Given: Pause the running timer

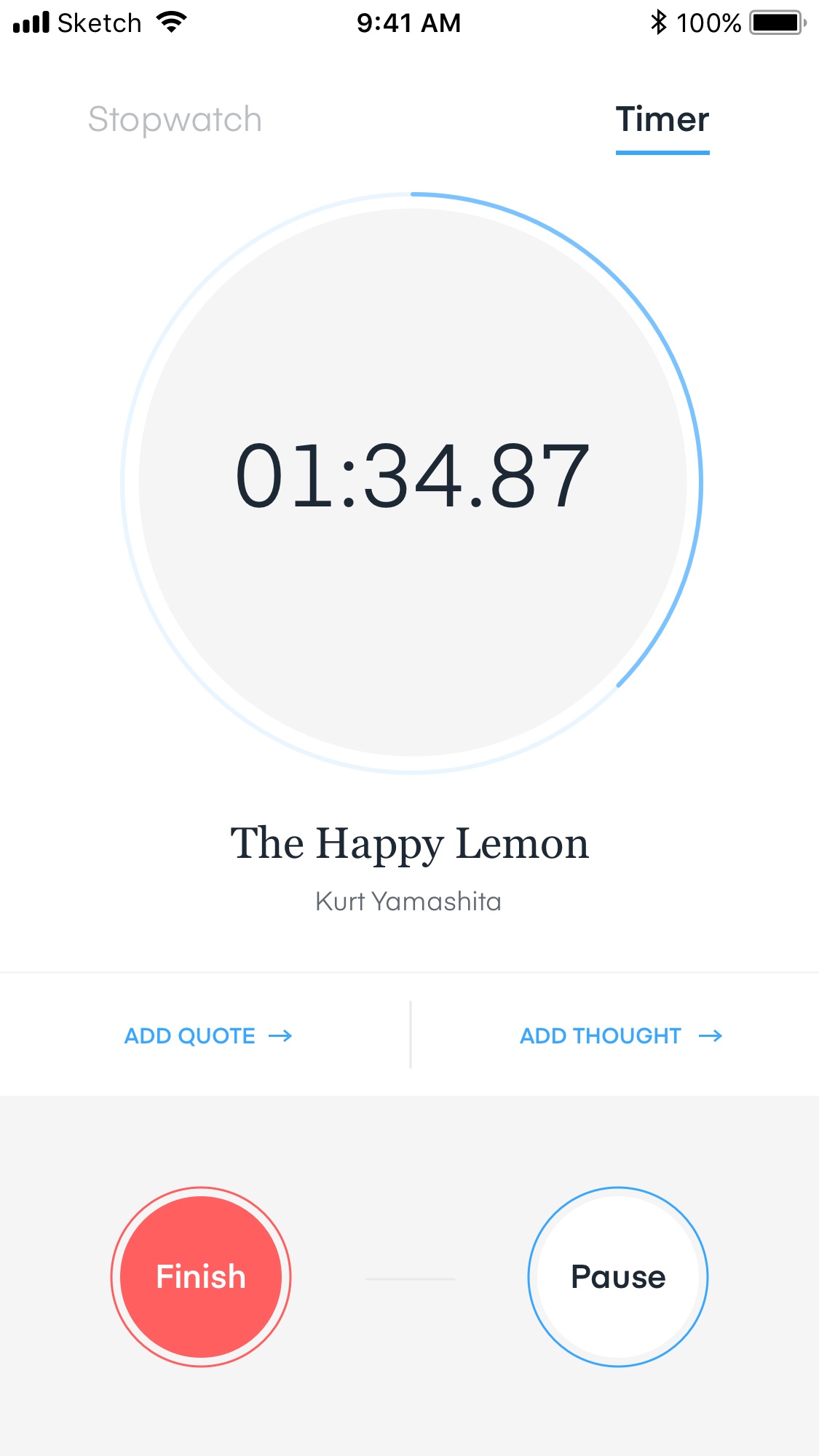Looking at the screenshot, I should coord(618,1277).
